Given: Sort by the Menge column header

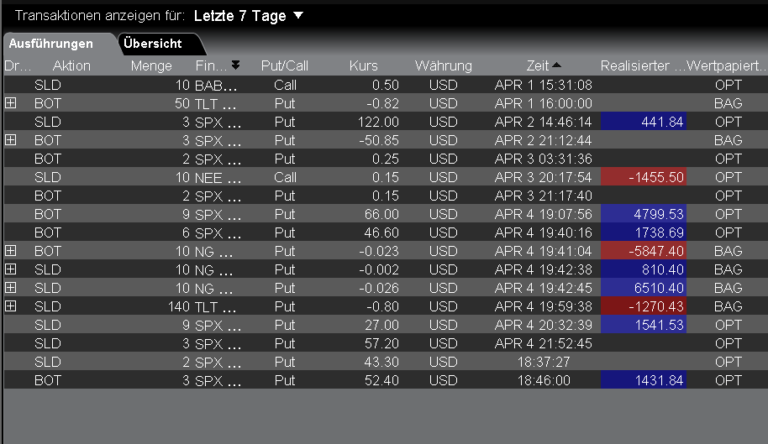Looking at the screenshot, I should coord(151,65).
